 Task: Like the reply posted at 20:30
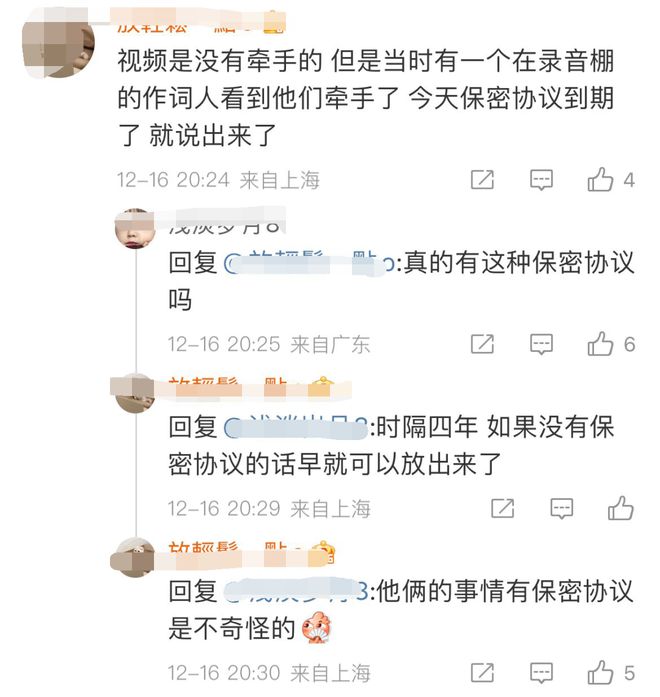pyautogui.click(x=600, y=672)
